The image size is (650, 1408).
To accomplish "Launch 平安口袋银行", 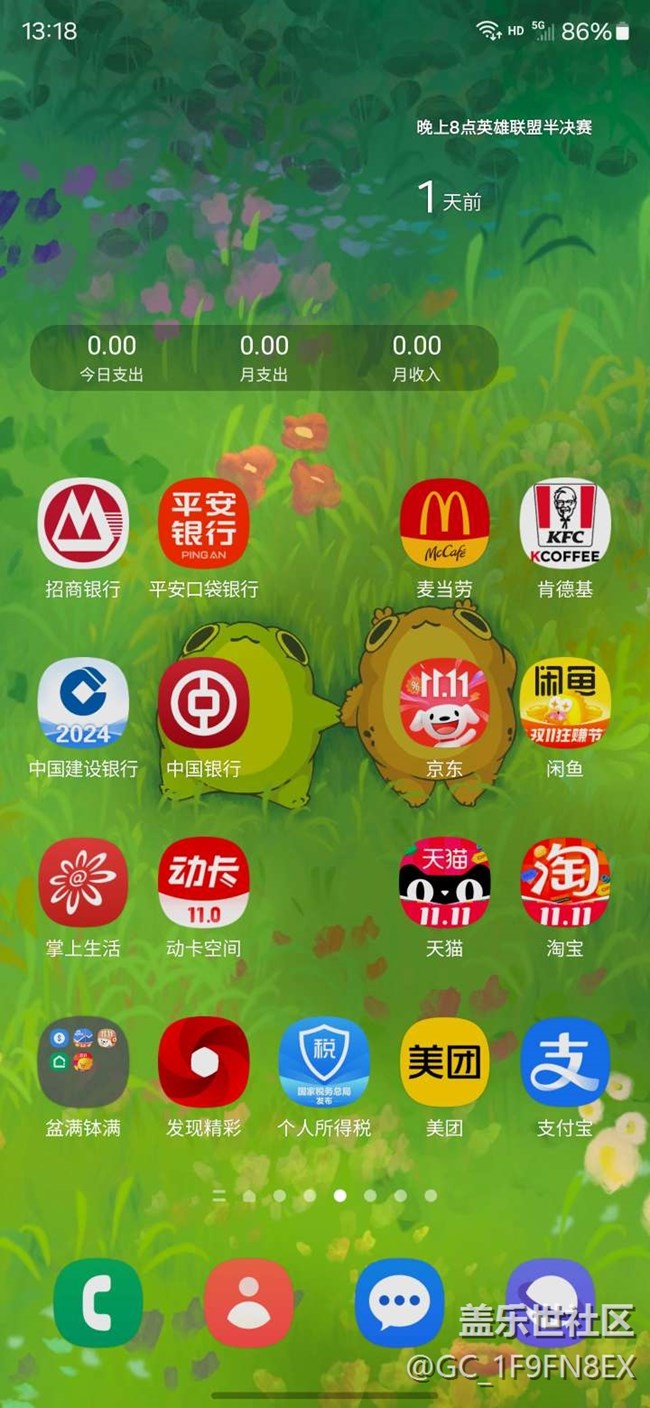I will 204,523.
